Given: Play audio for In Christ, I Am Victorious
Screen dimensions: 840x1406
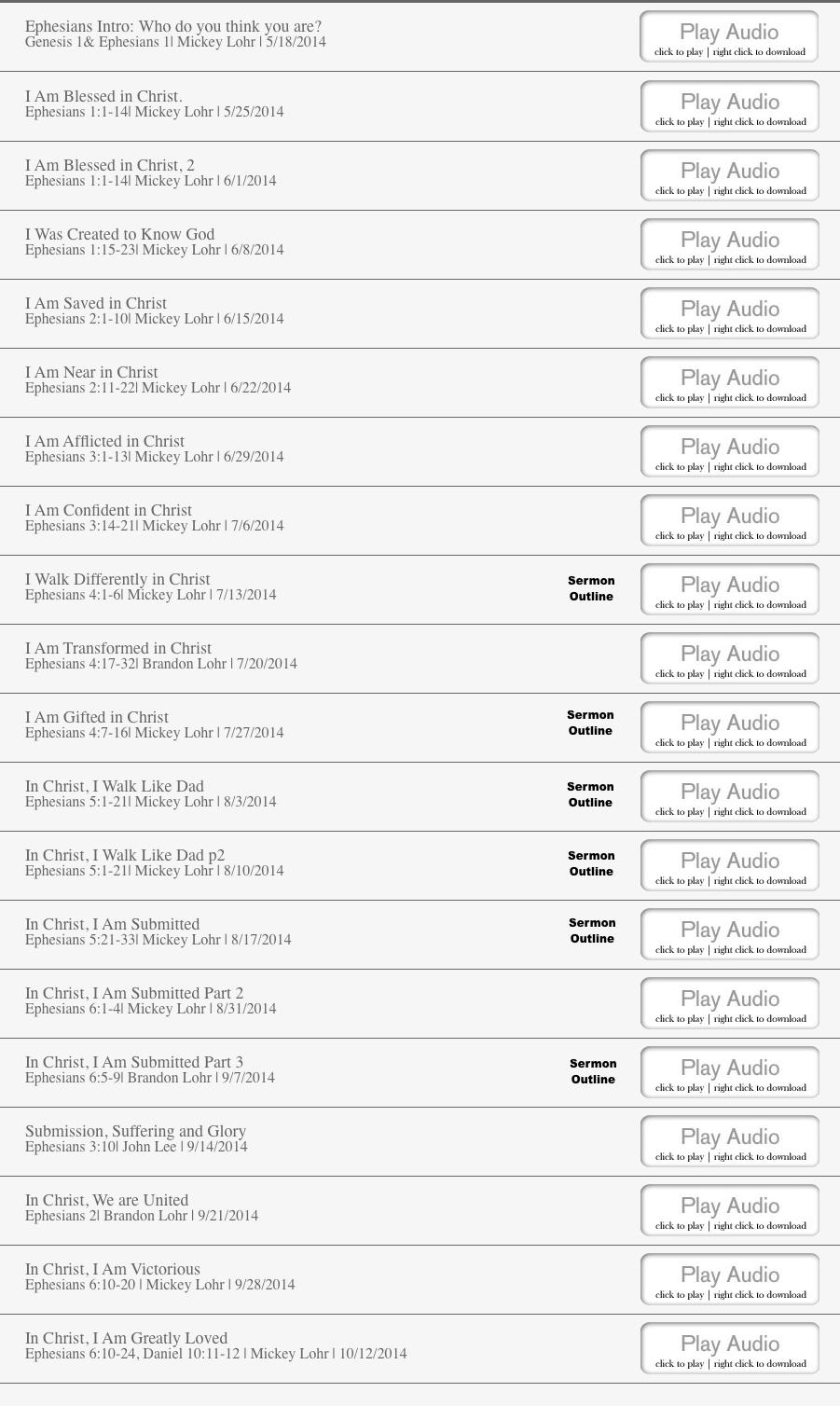Looking at the screenshot, I should (729, 1279).
